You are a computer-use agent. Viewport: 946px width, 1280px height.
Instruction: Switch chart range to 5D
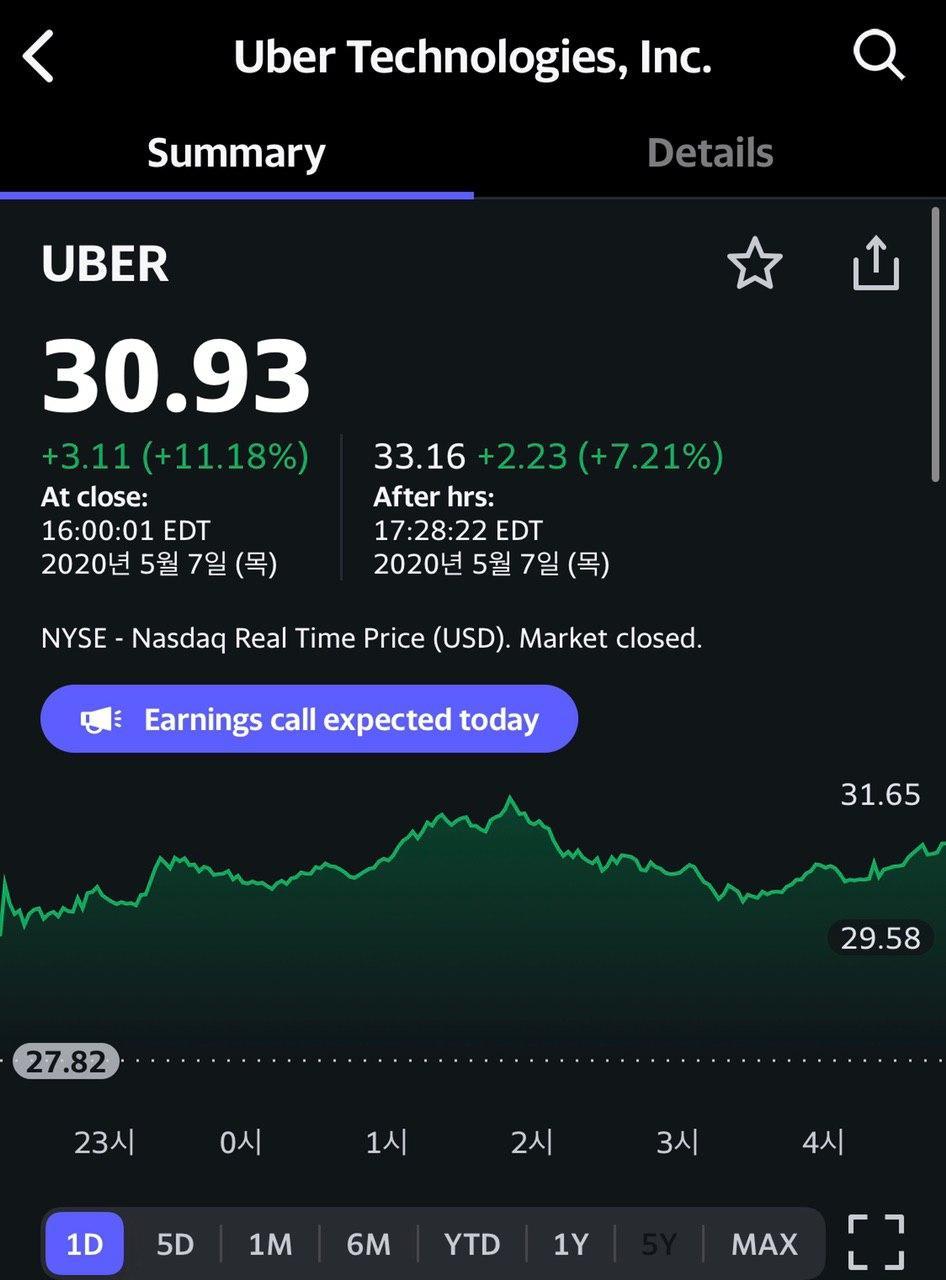click(175, 1244)
